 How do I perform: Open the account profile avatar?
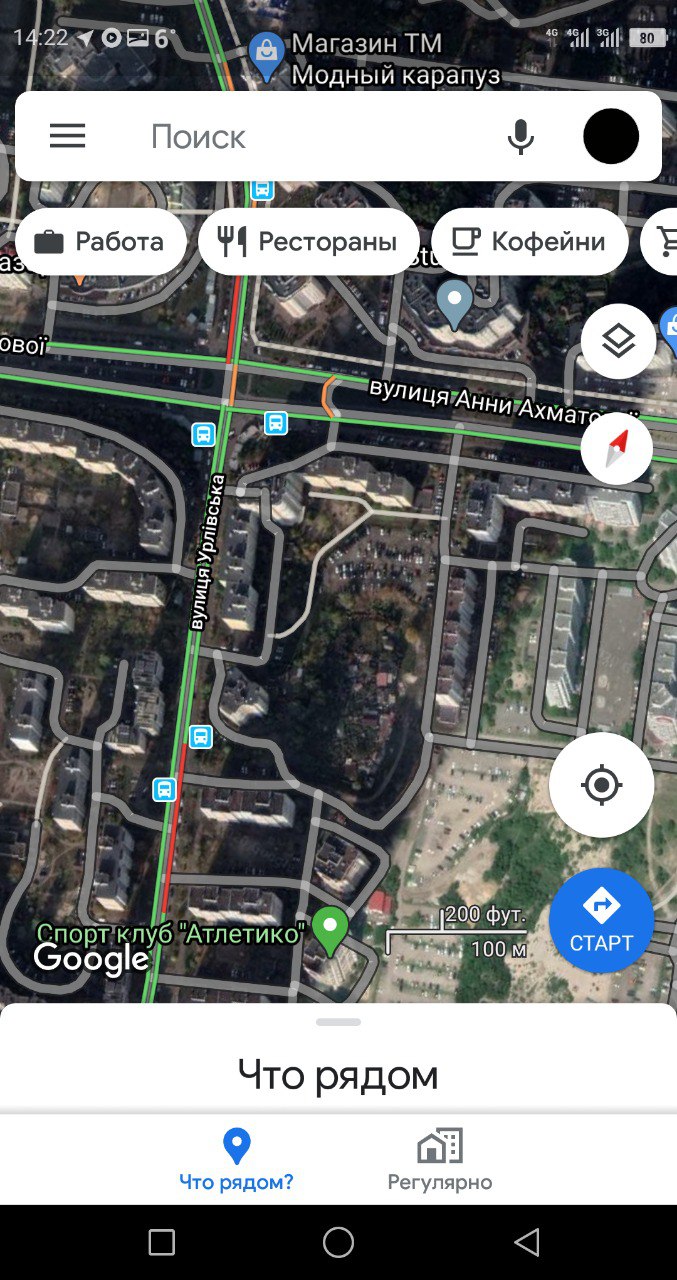tap(611, 136)
